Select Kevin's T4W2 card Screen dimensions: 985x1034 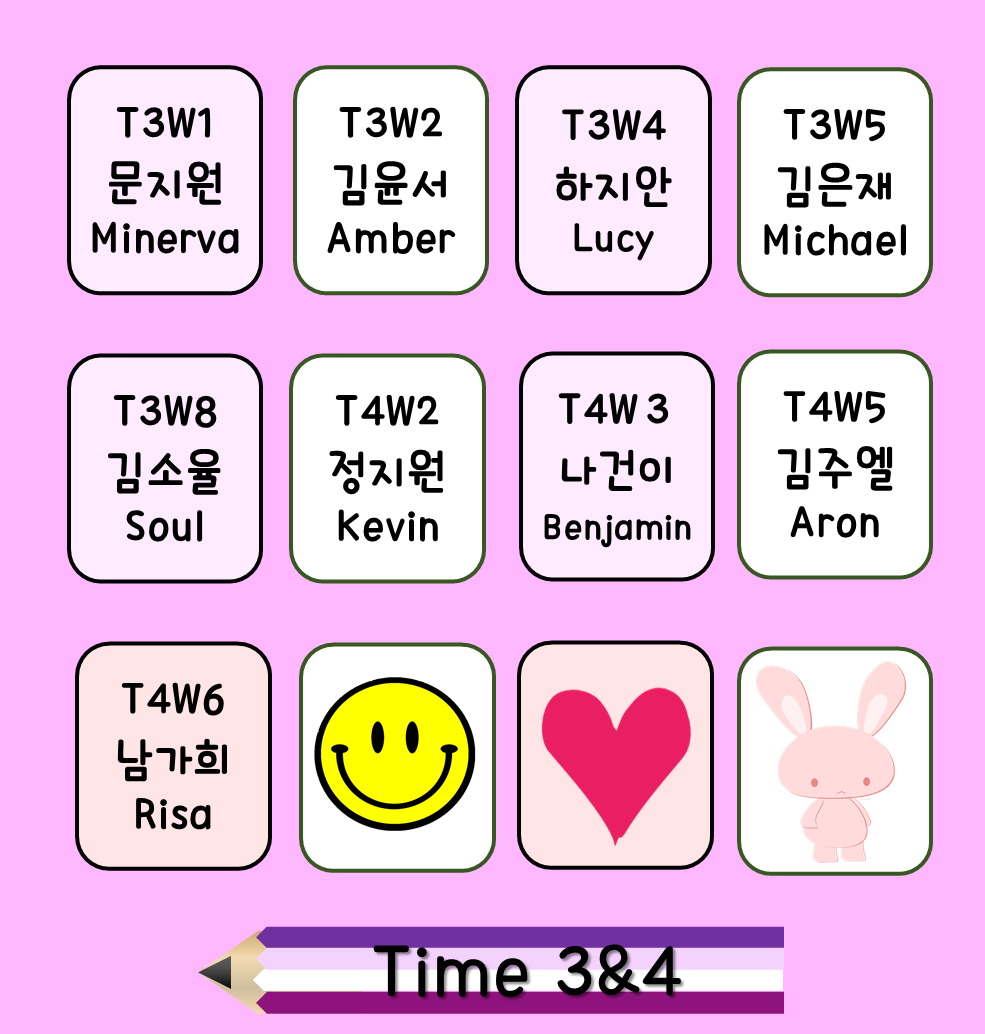tap(388, 468)
